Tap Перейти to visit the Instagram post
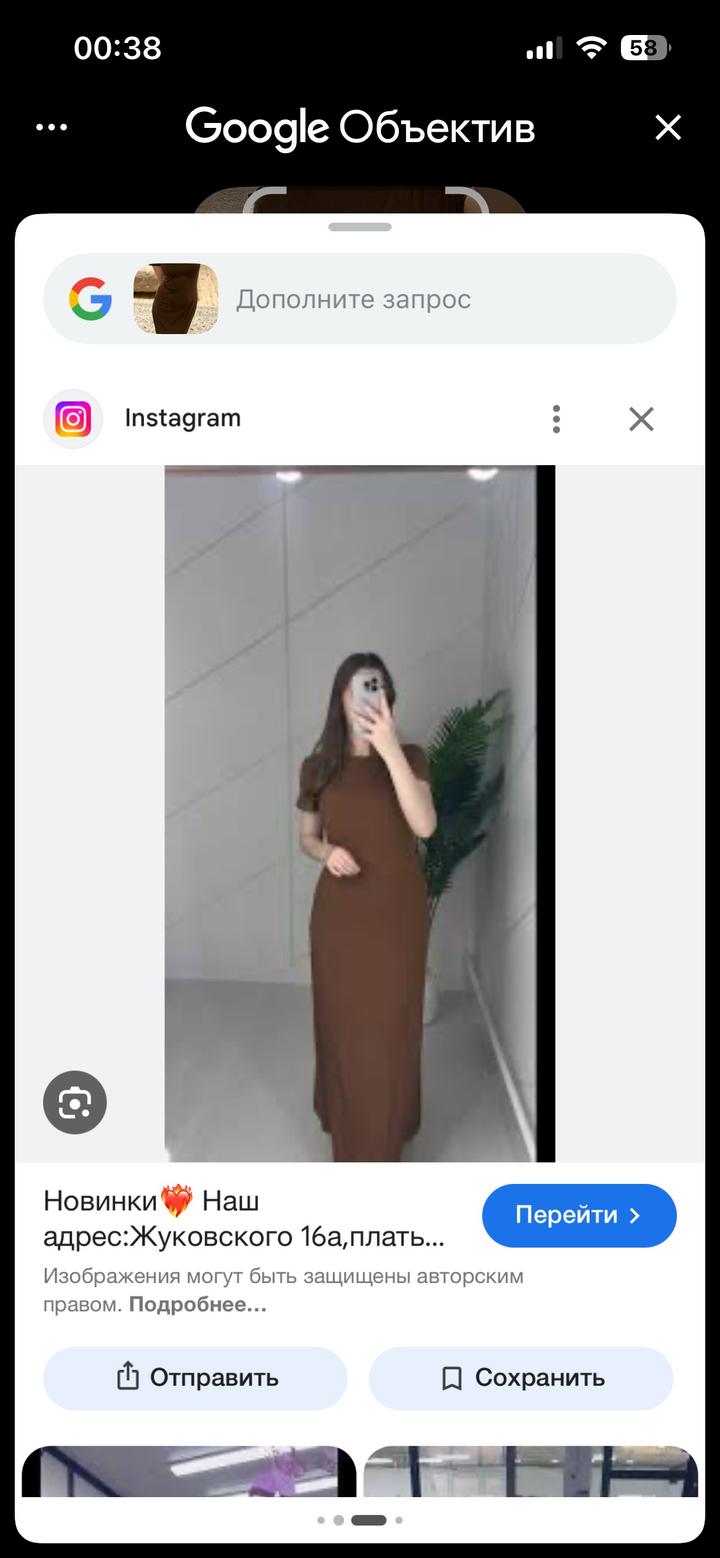This screenshot has height=1558, width=720. point(579,1215)
